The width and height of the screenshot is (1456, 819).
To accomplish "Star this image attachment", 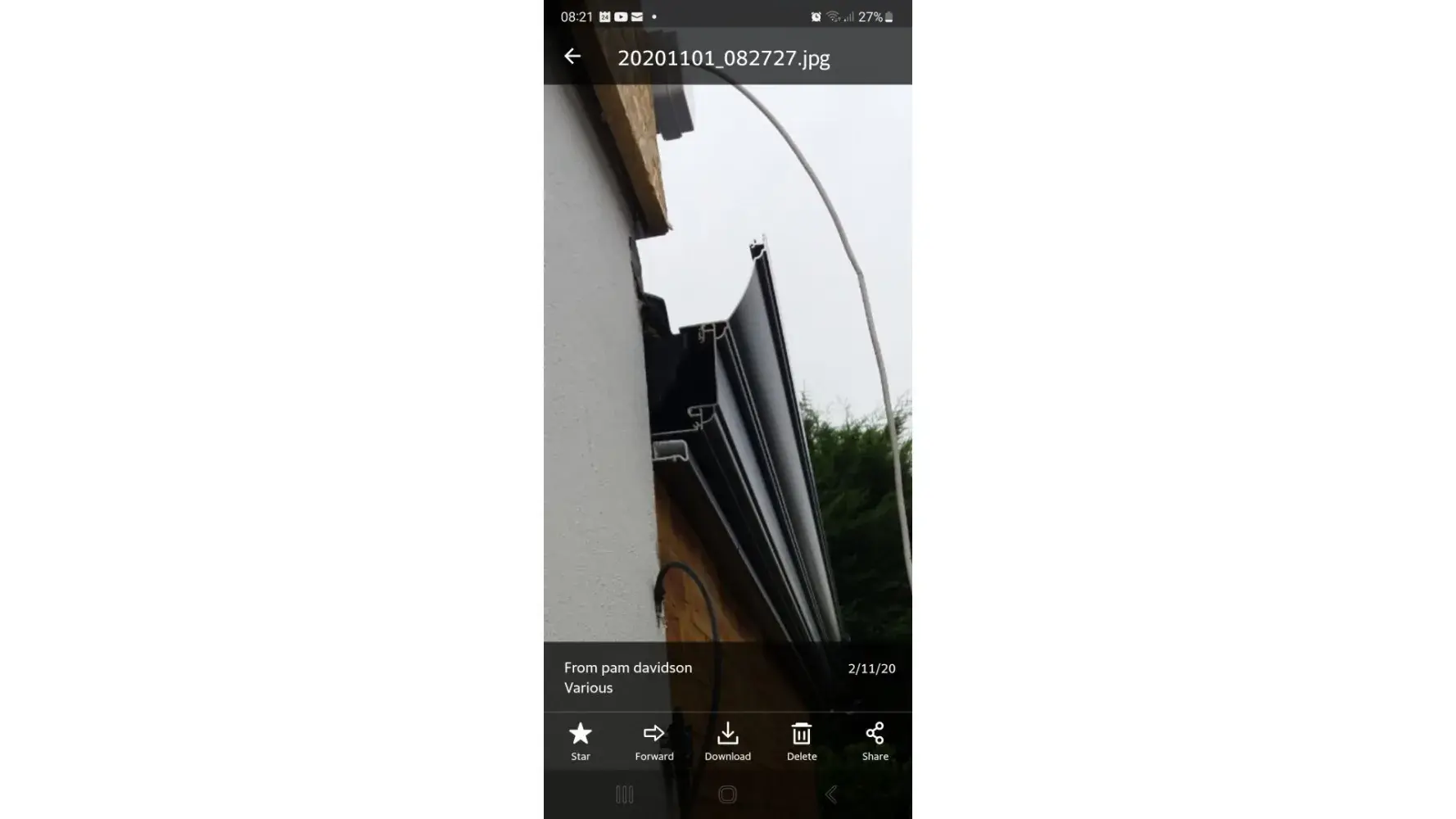I will (581, 740).
